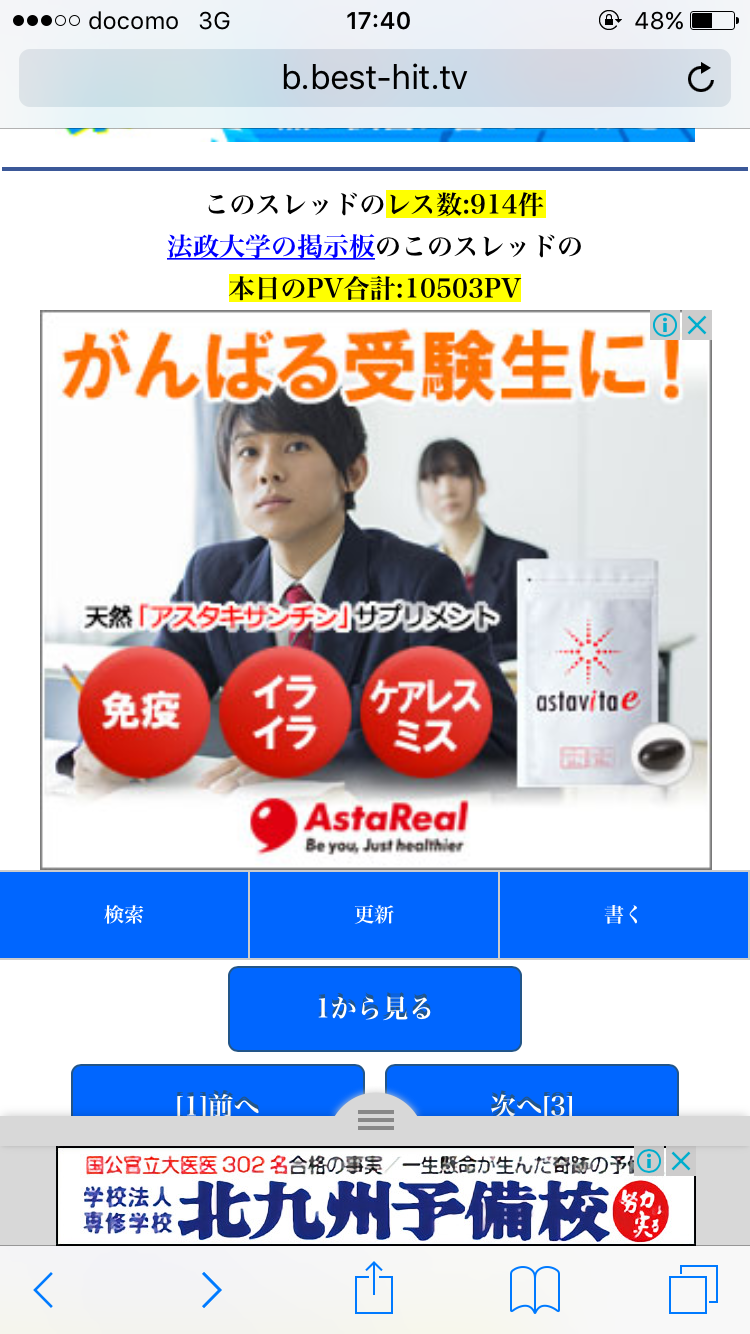
Task: Go forward in Safari
Action: pos(211,1290)
